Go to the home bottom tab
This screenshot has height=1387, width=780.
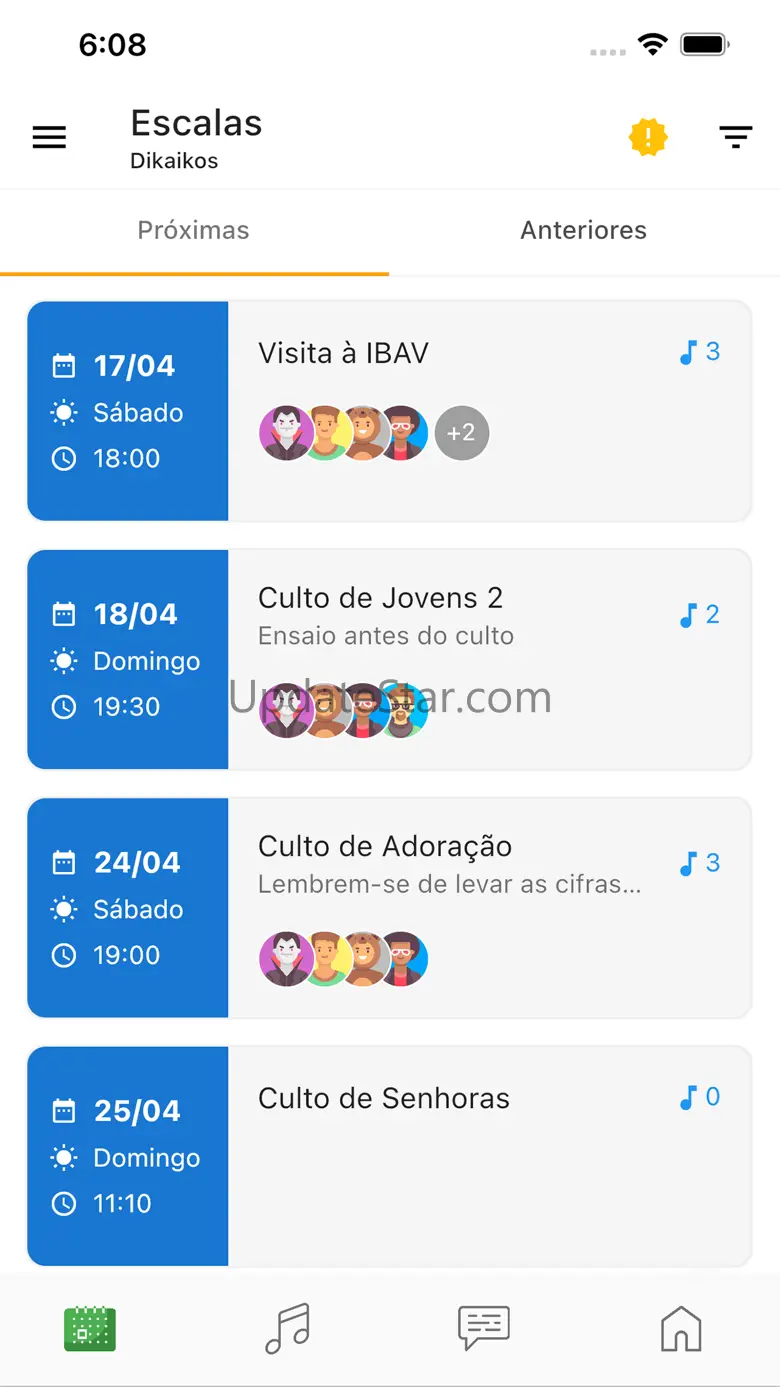point(681,1329)
